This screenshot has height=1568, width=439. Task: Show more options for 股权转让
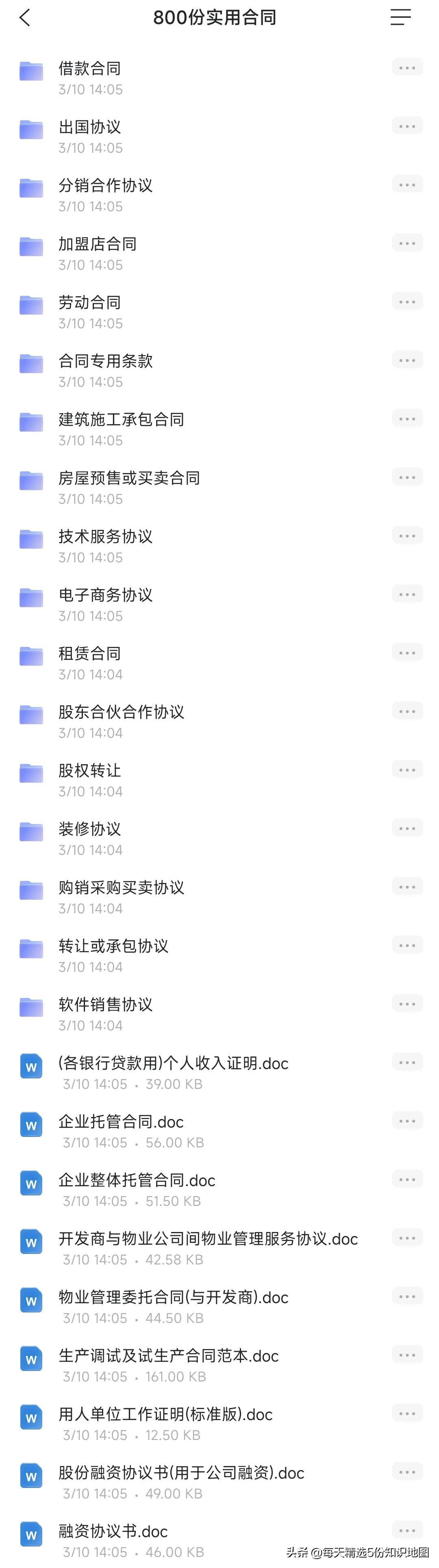click(407, 770)
